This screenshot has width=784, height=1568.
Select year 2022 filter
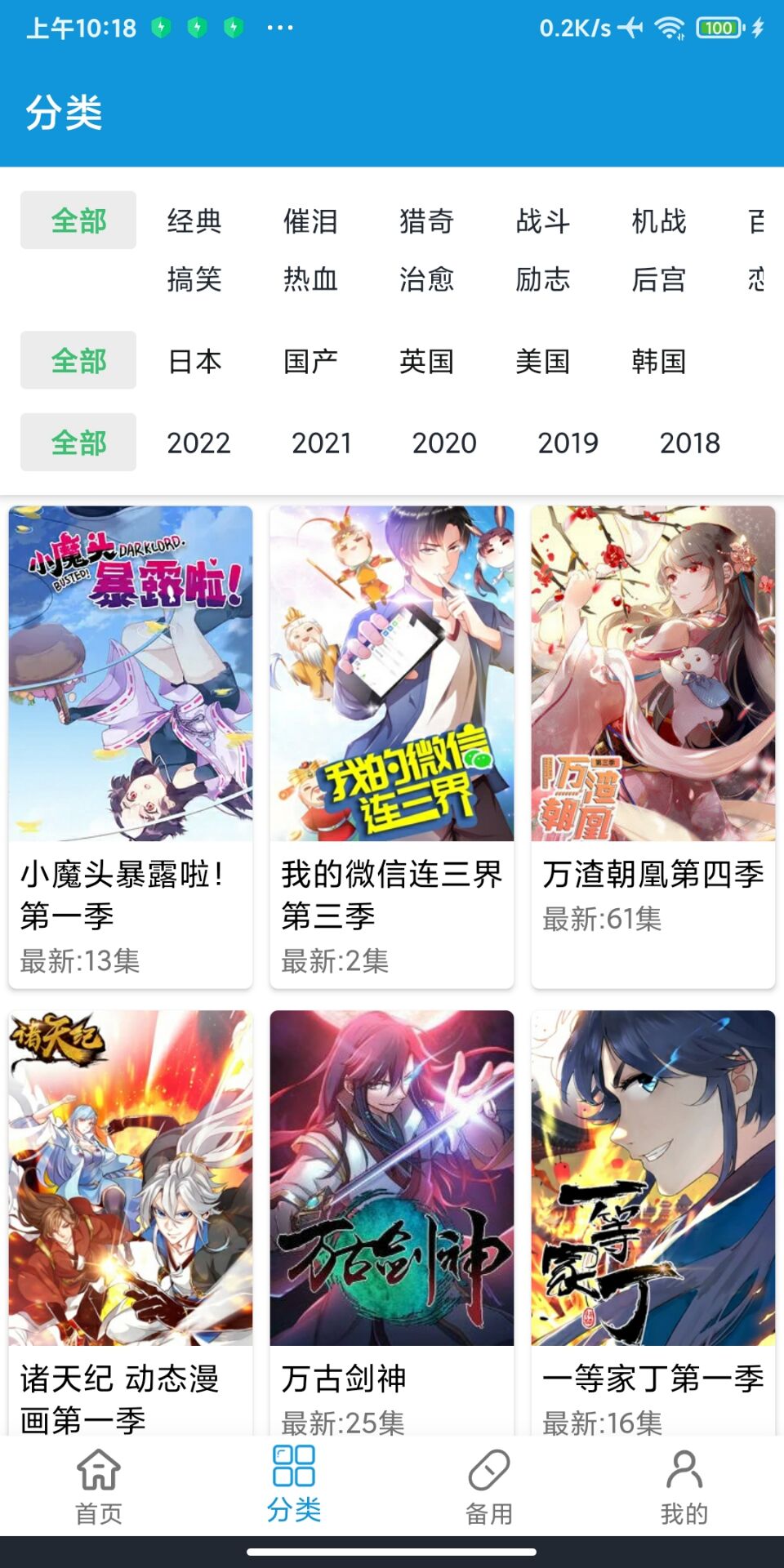tap(200, 443)
